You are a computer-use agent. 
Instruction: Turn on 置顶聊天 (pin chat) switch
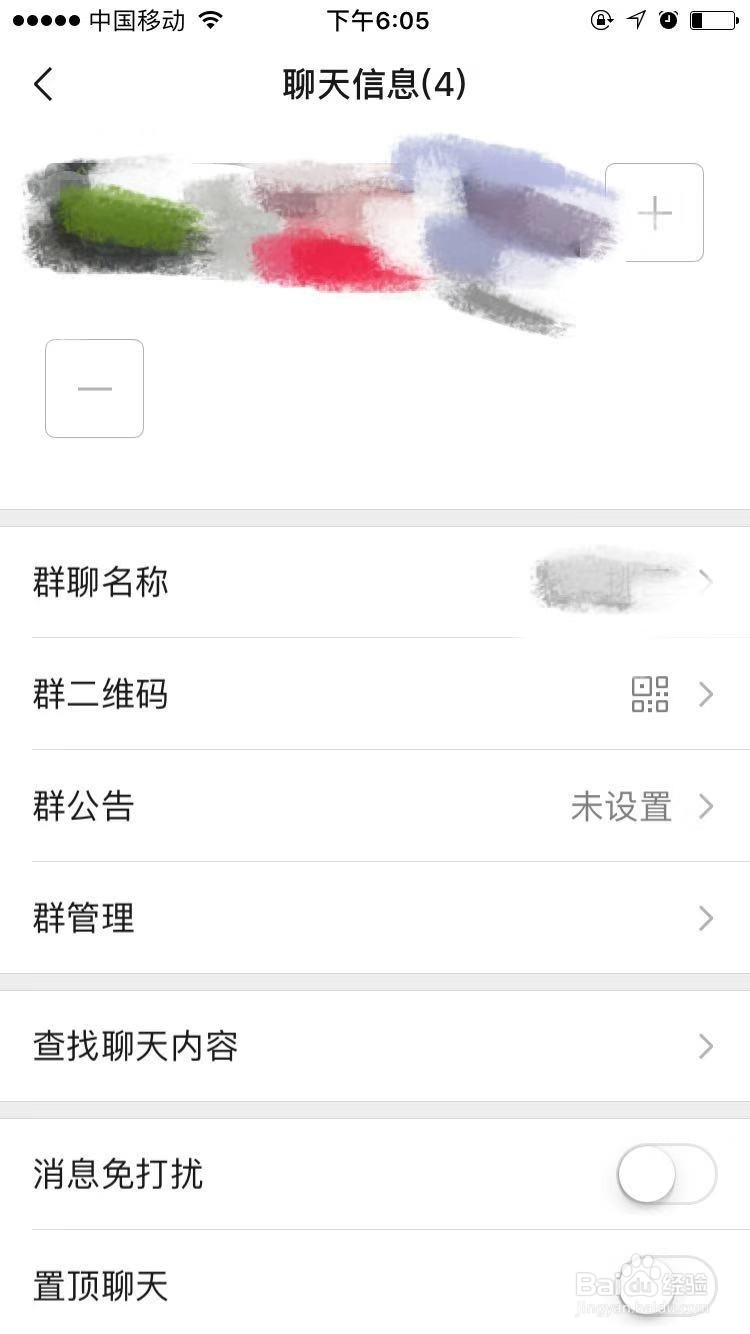point(665,1287)
